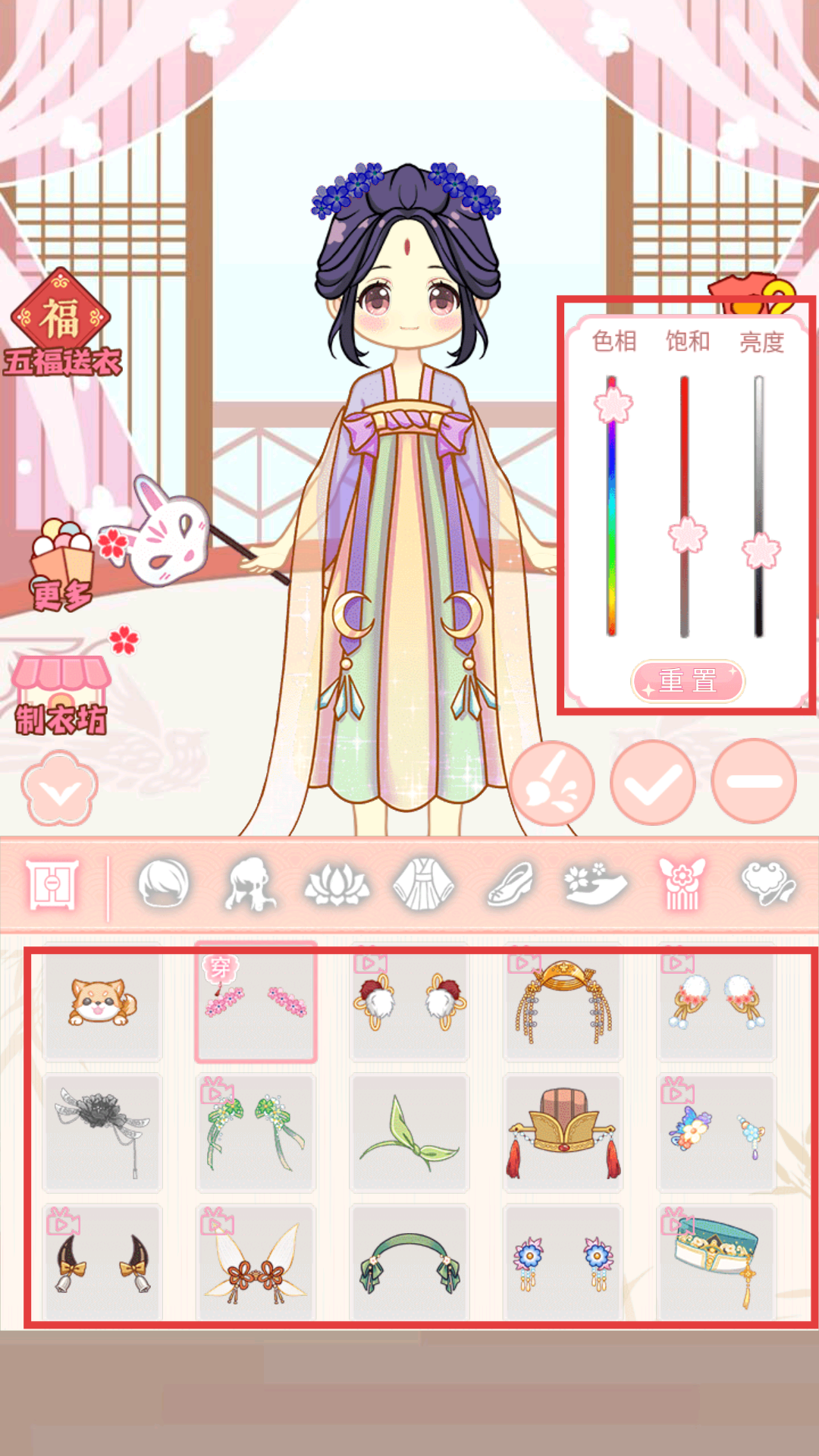
Task: Select the shiba dog head accessory
Action: 102,1002
